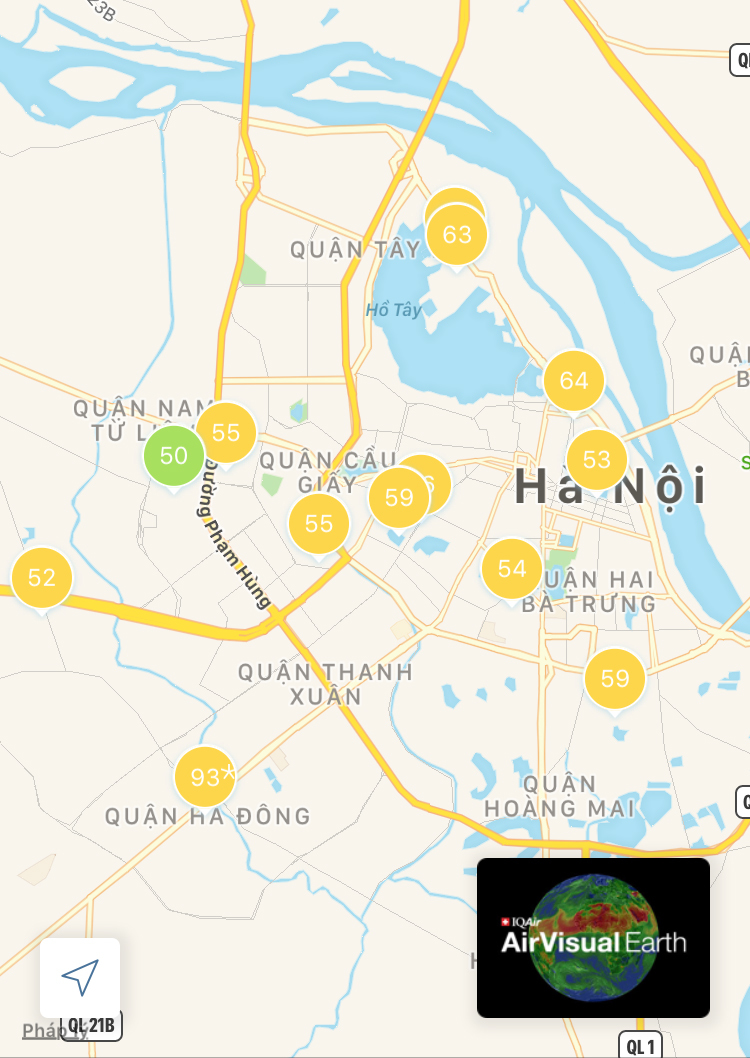
Task: Select the 52 air quality marker
Action: (x=42, y=577)
